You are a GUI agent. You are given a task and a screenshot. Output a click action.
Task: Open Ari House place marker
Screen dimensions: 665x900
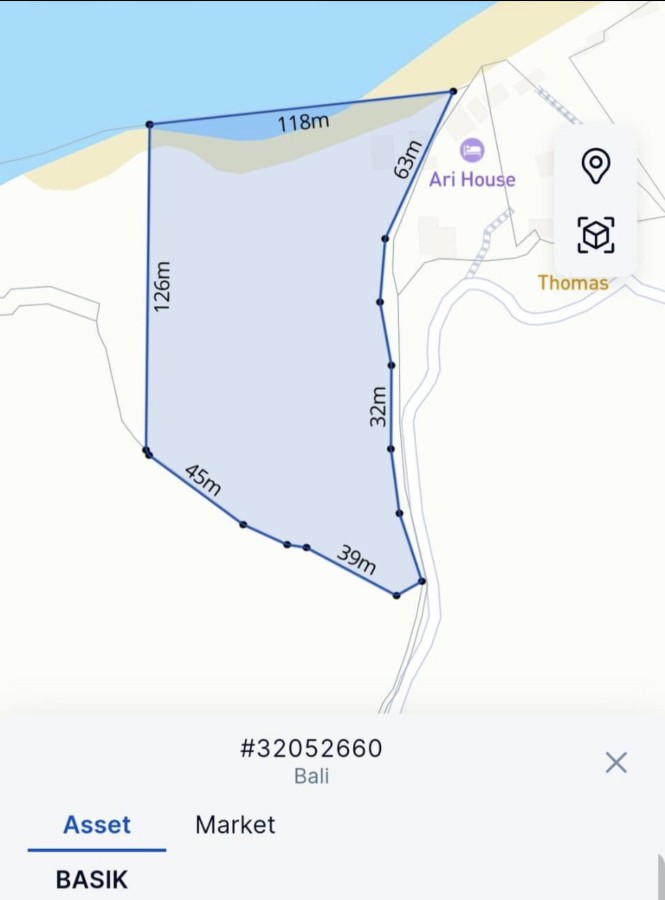472,151
